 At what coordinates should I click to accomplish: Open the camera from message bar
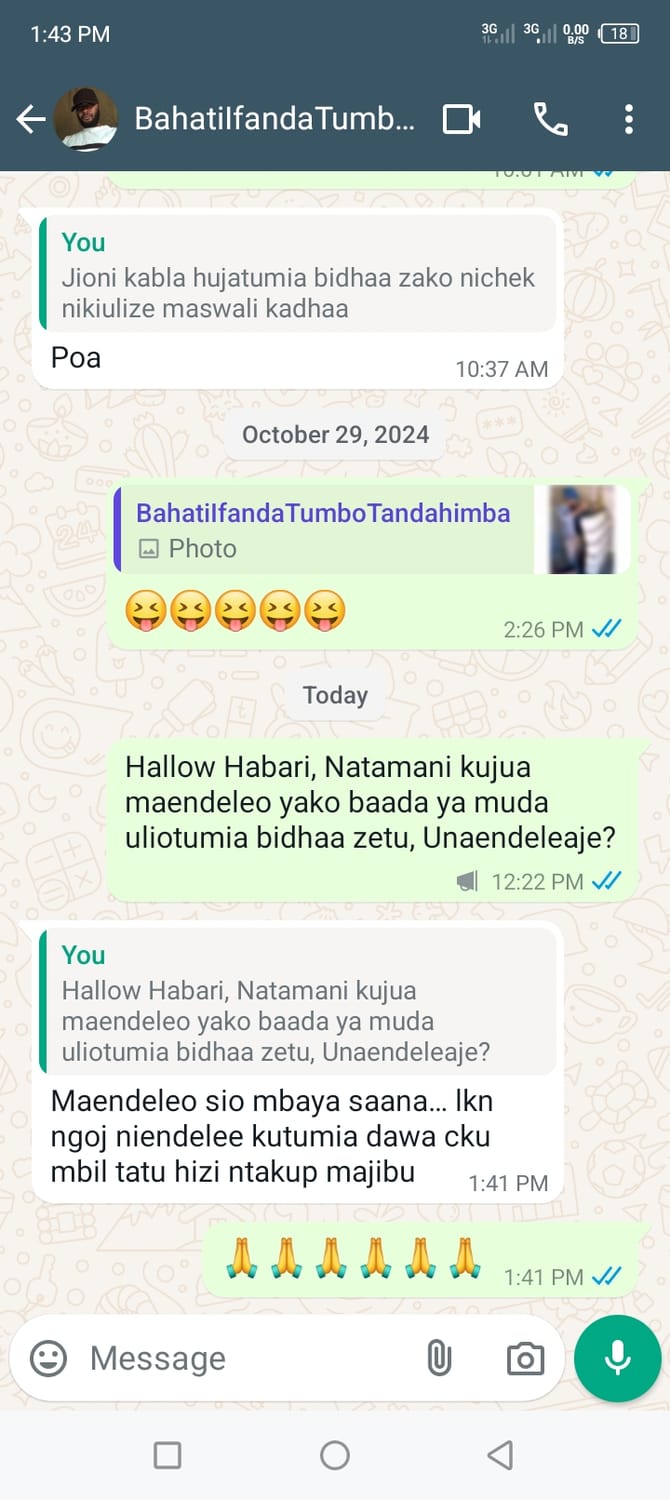(525, 1358)
